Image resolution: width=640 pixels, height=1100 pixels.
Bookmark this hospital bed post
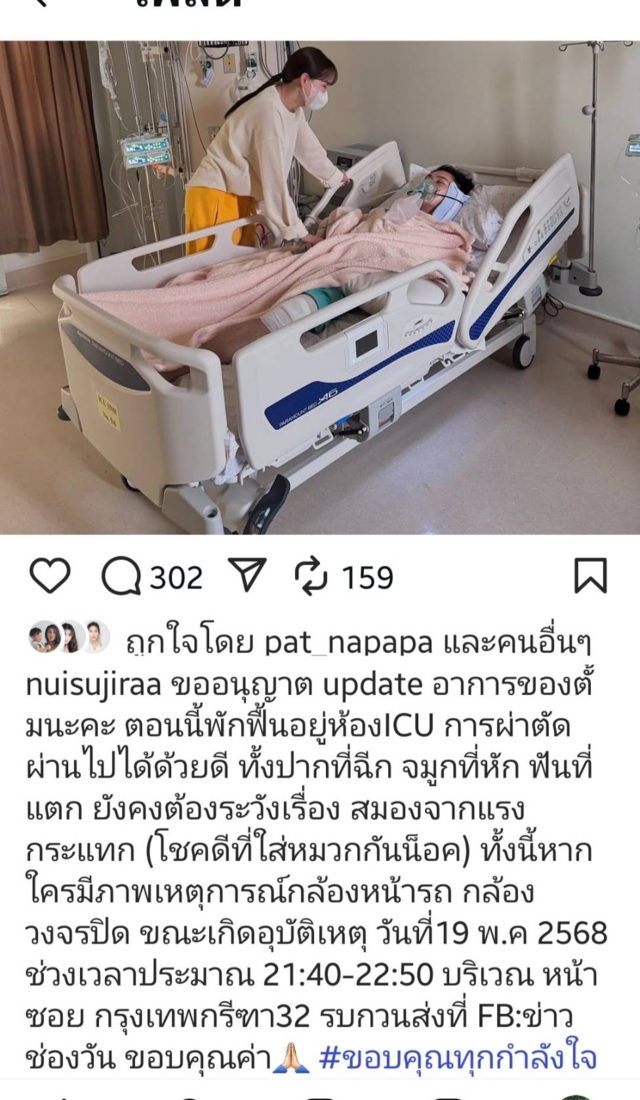coord(590,576)
